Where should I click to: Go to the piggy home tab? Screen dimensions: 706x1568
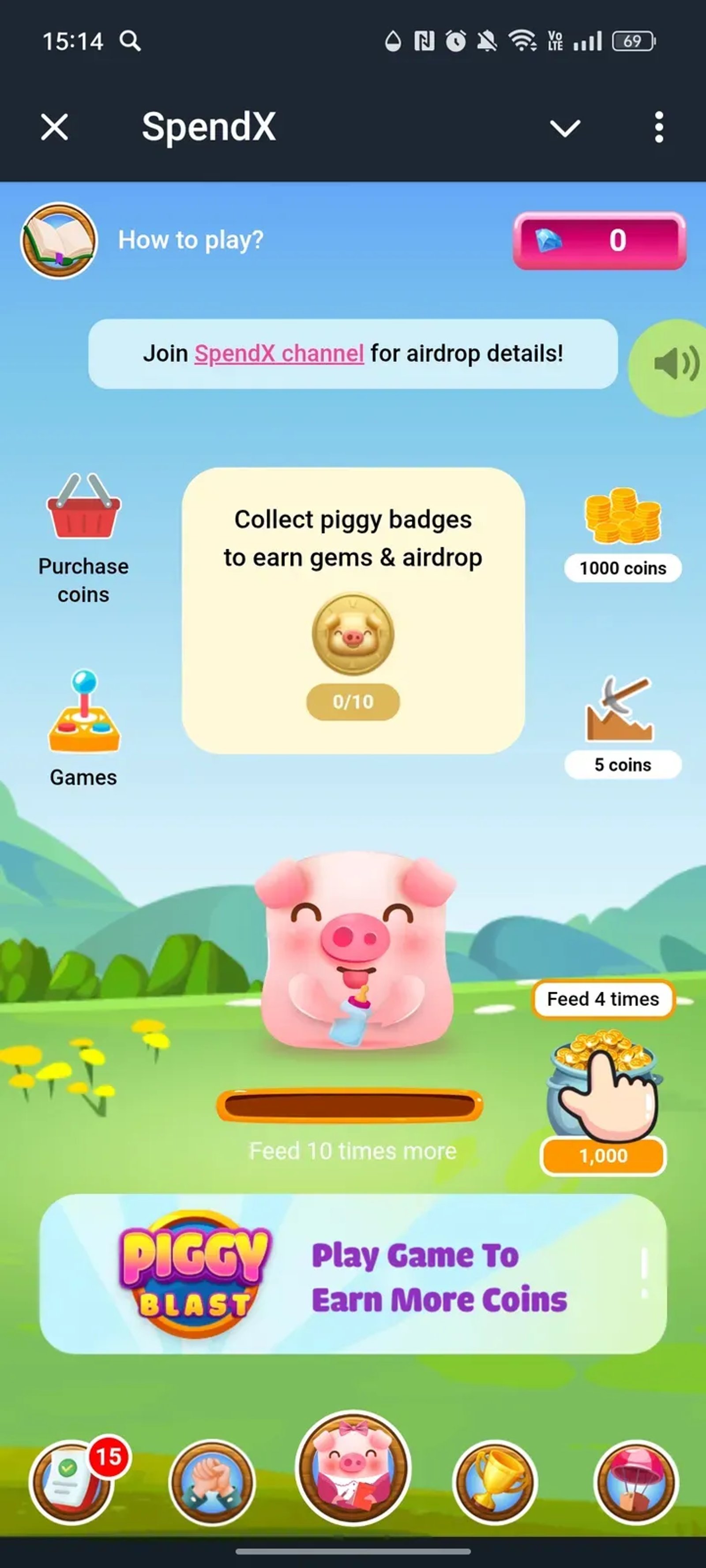click(x=353, y=1468)
